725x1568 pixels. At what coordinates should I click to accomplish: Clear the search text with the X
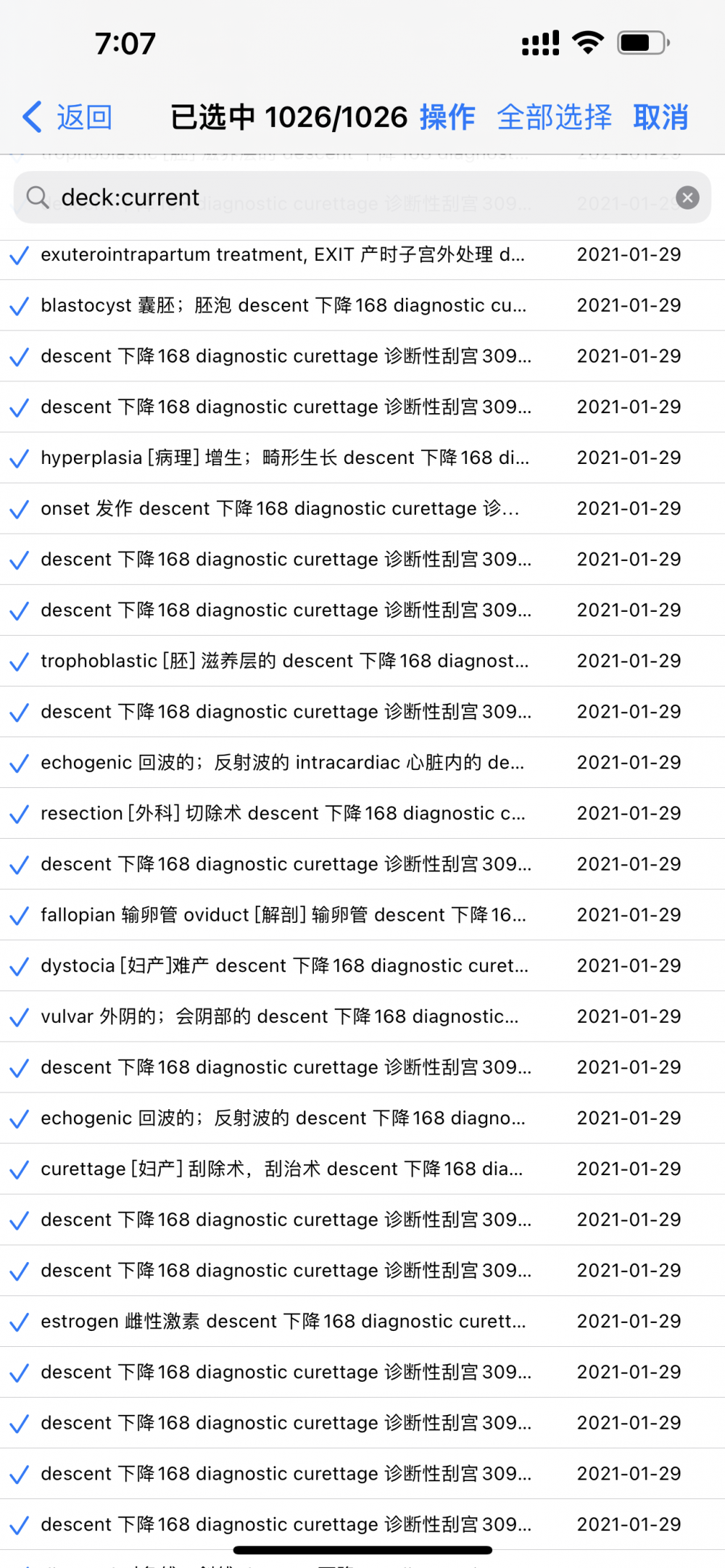687,197
